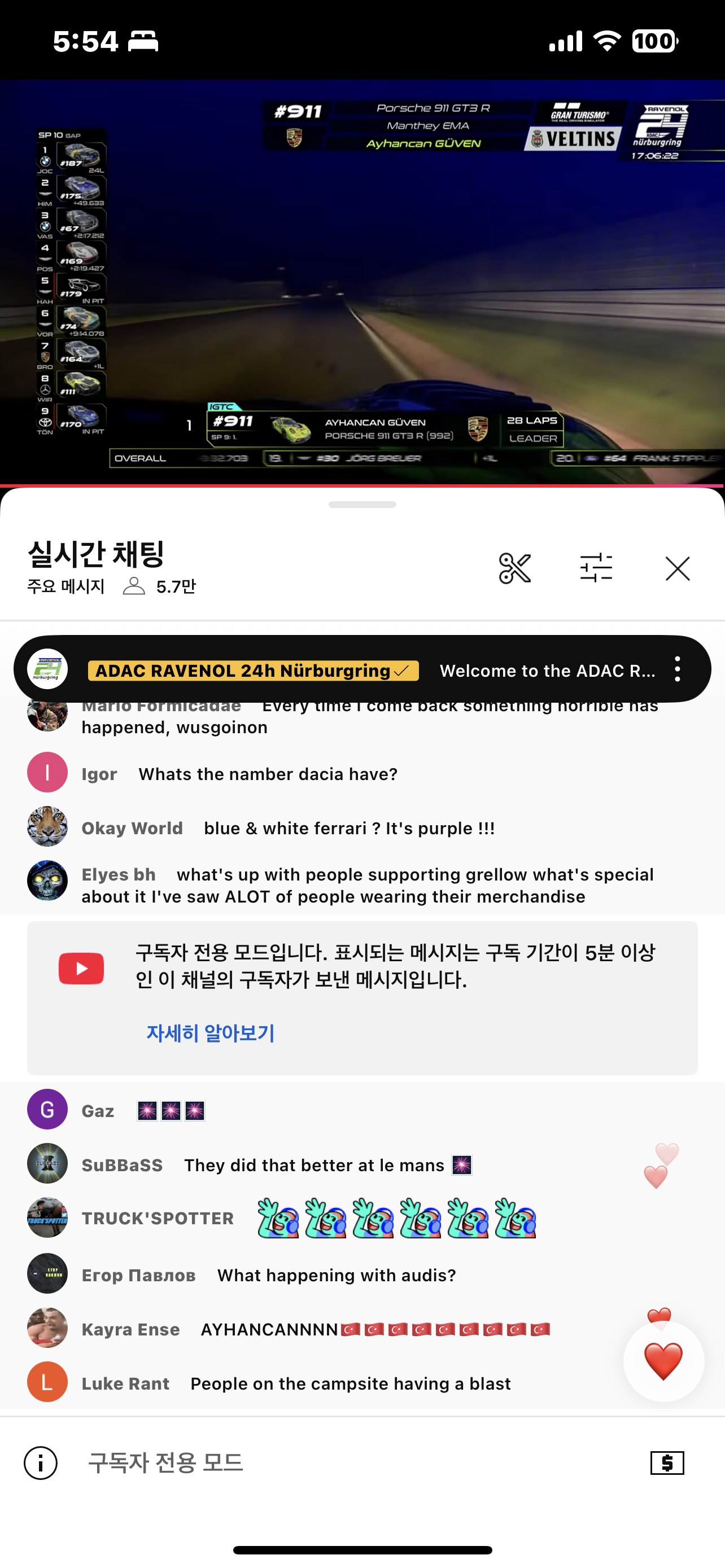Open the pinned message overflow menu
Screen dimensions: 725x1568
click(x=677, y=669)
